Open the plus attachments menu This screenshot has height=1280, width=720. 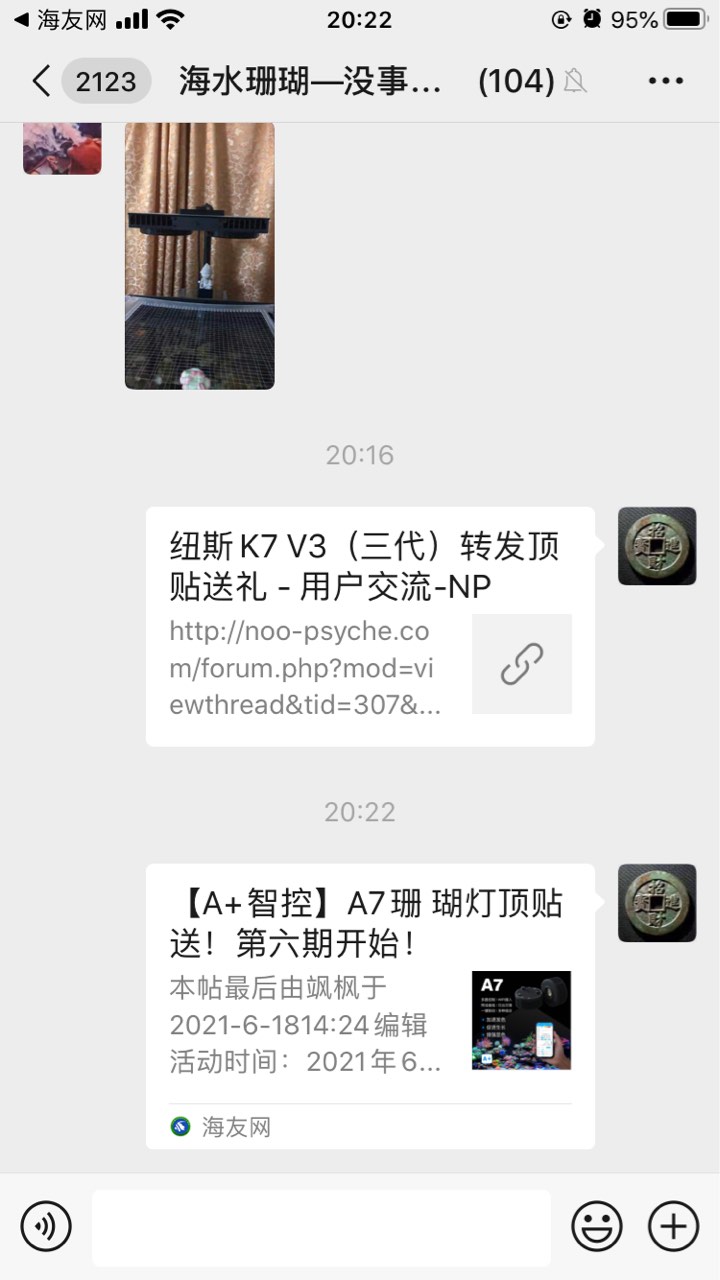click(x=673, y=1226)
